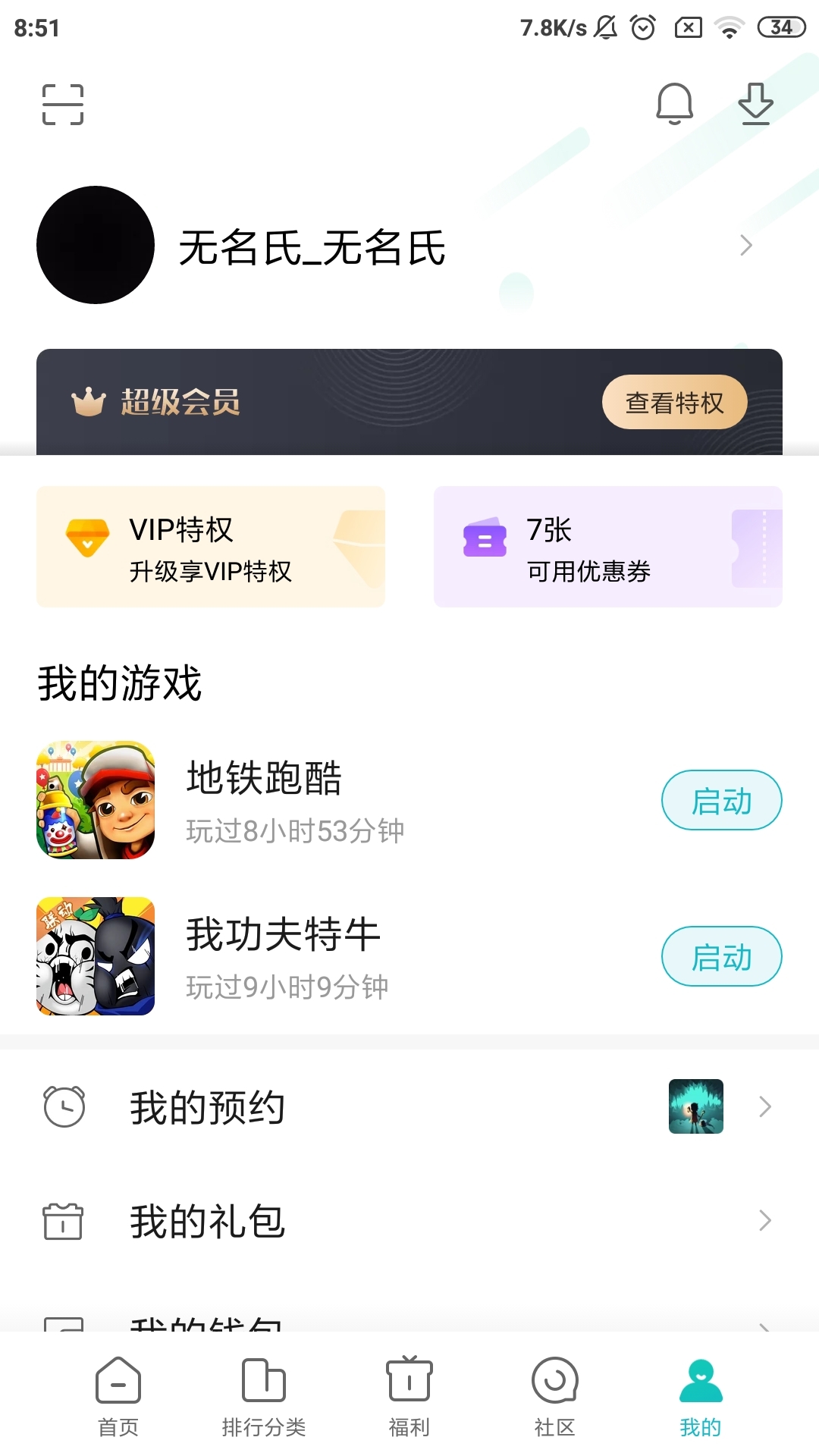Select the 社区 tab
Image resolution: width=819 pixels, height=1456 pixels.
555,1397
